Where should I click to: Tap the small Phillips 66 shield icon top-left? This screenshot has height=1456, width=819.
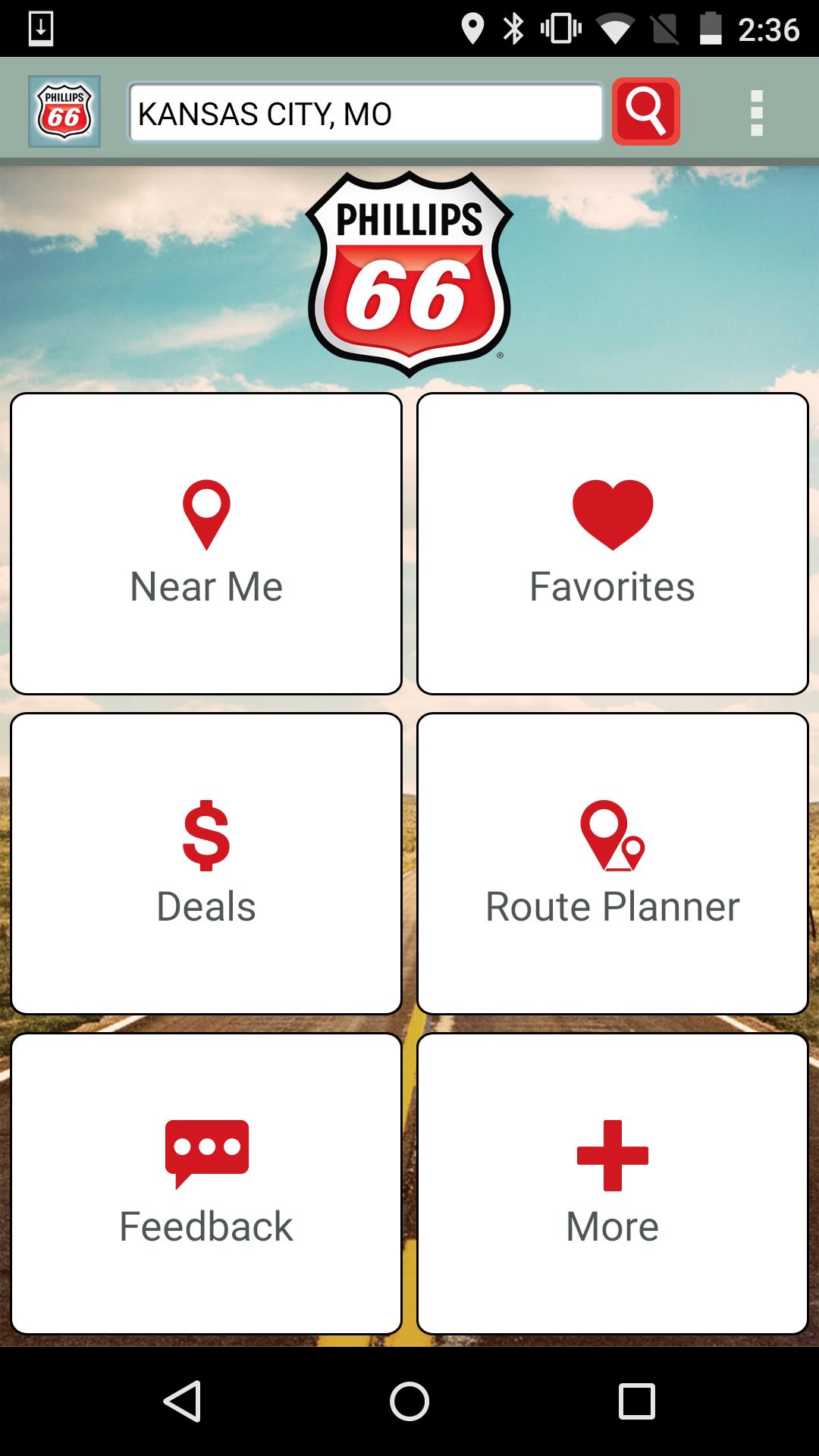coord(64,110)
